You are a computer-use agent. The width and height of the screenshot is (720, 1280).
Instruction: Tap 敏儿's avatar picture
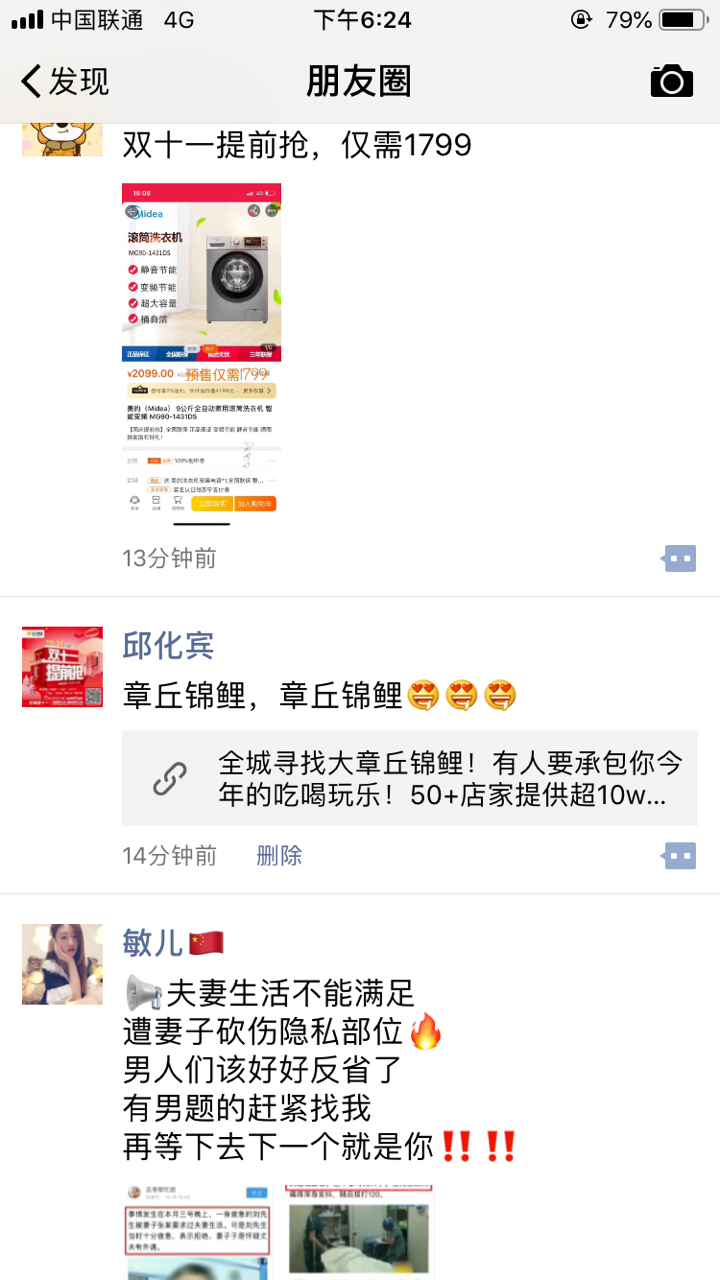62,964
